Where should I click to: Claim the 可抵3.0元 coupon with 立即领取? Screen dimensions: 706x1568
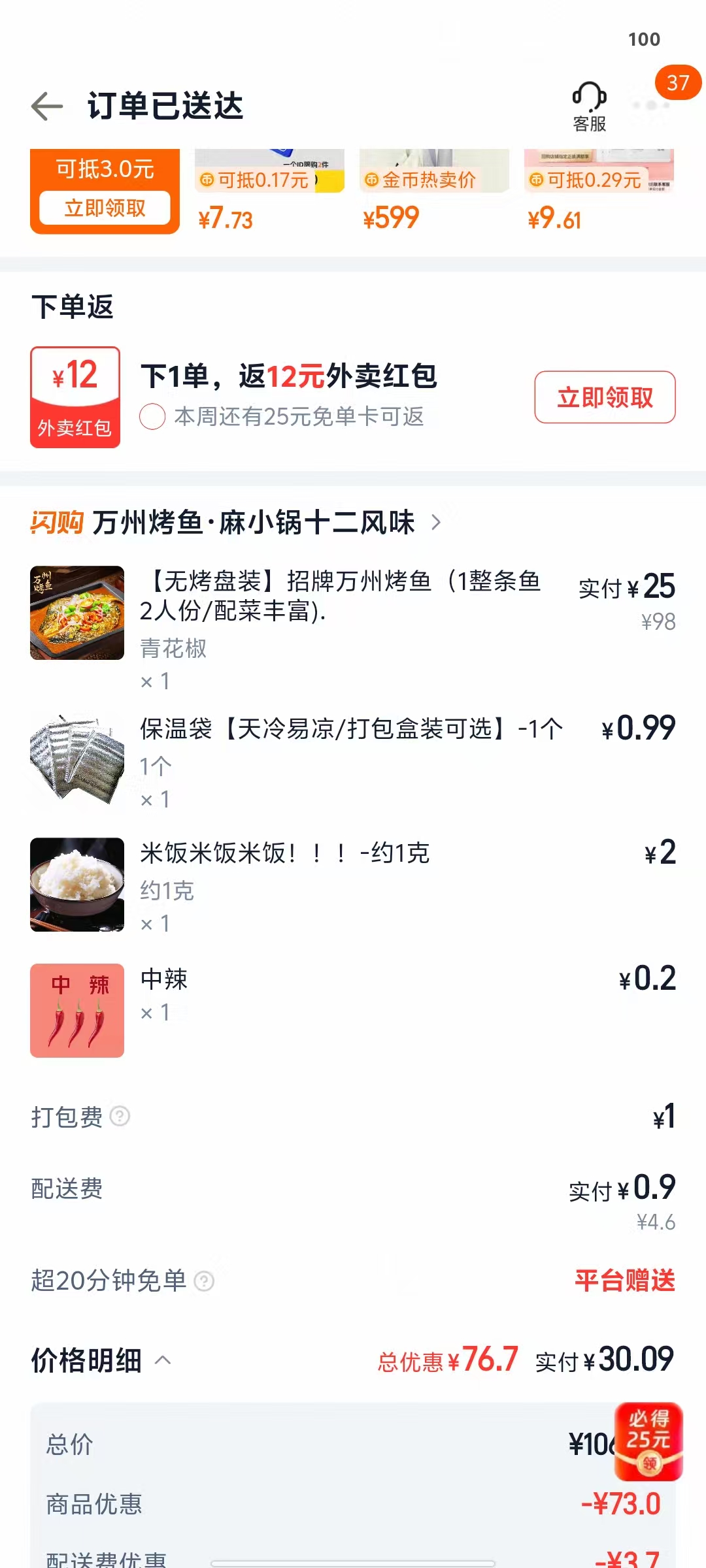[105, 208]
